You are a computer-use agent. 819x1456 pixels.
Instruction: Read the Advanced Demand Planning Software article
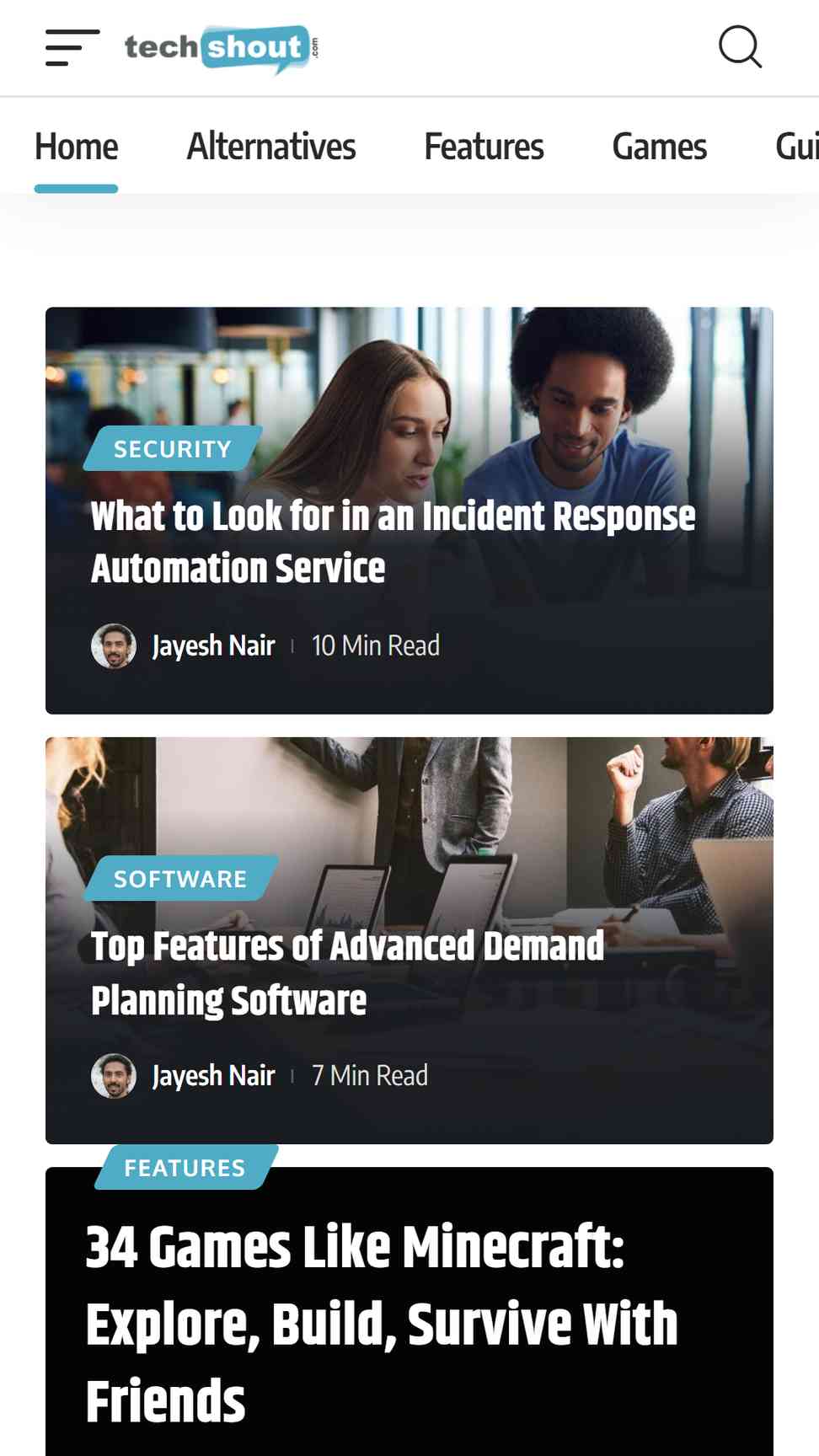coord(347,972)
